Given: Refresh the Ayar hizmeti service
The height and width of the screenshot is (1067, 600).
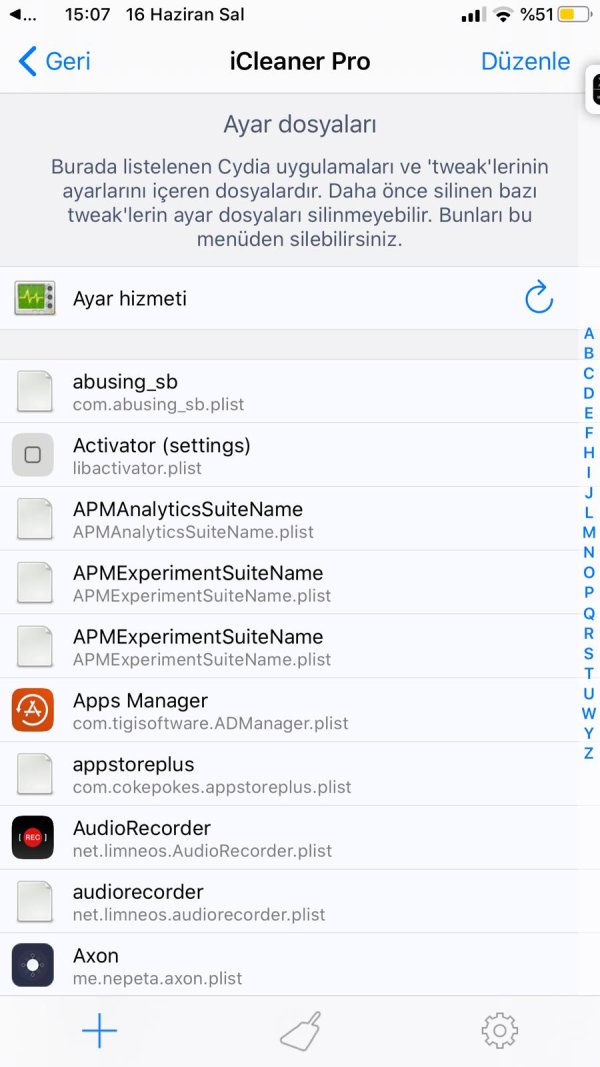Looking at the screenshot, I should [538, 298].
